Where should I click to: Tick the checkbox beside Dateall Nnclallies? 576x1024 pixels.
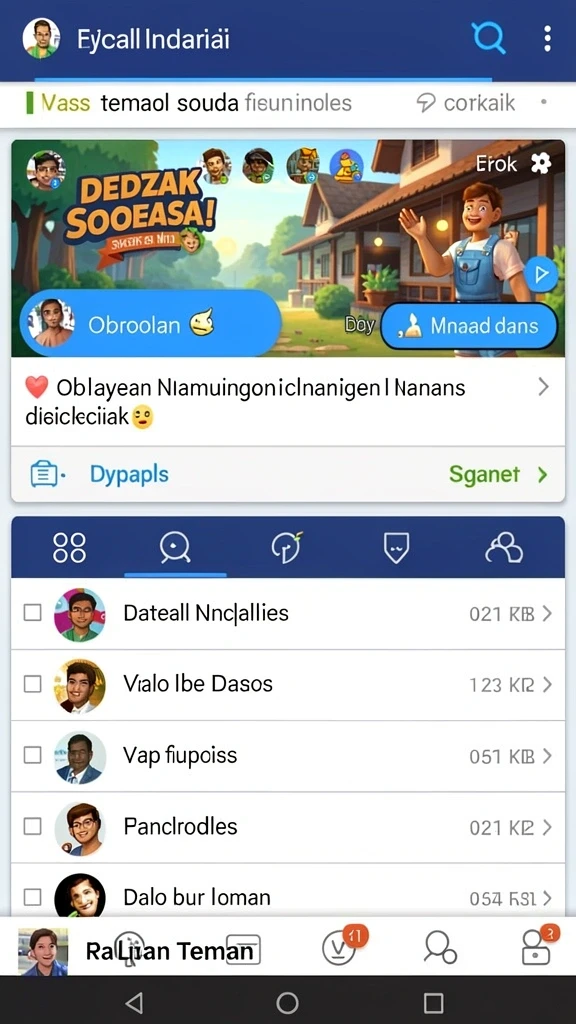pyautogui.click(x=33, y=613)
